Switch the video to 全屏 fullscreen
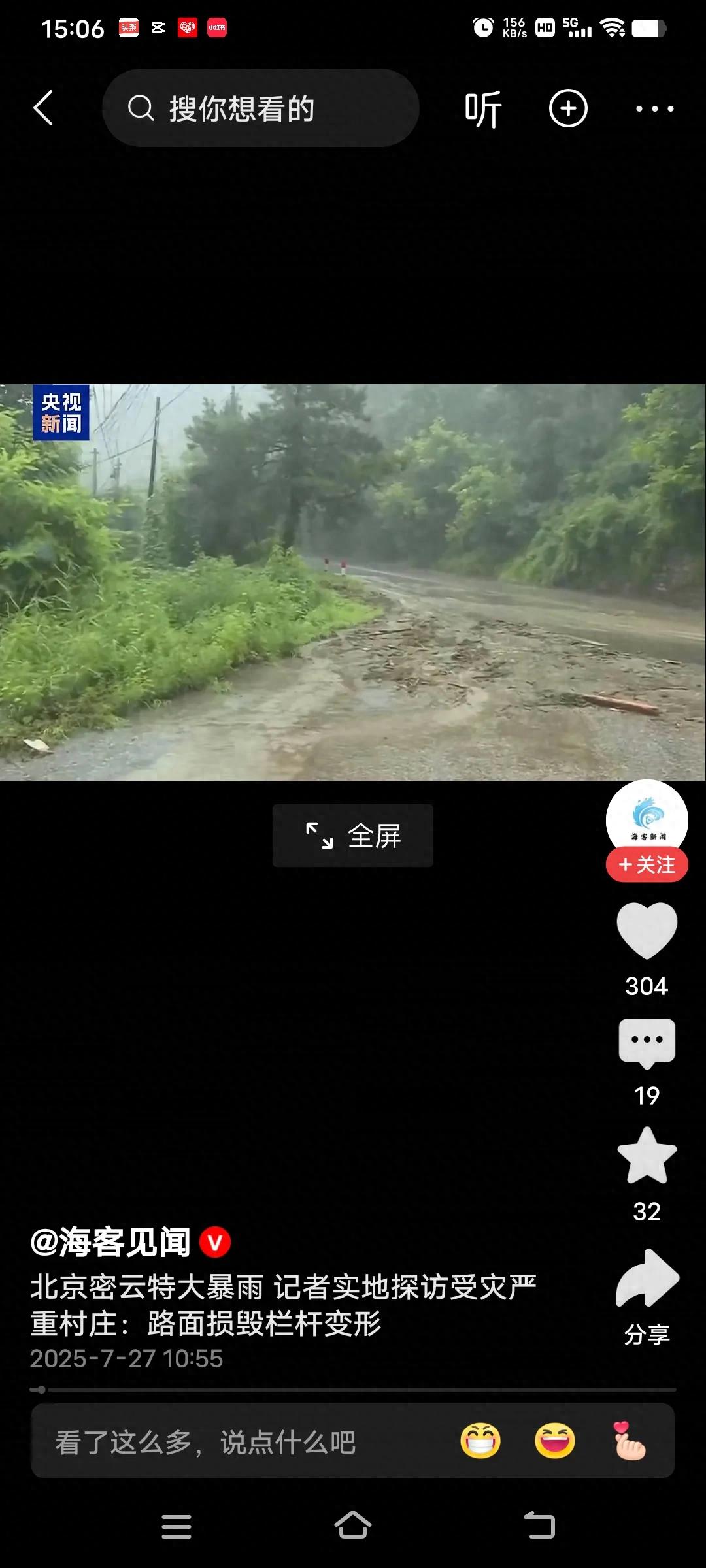Viewport: 706px width, 1568px height. point(353,836)
